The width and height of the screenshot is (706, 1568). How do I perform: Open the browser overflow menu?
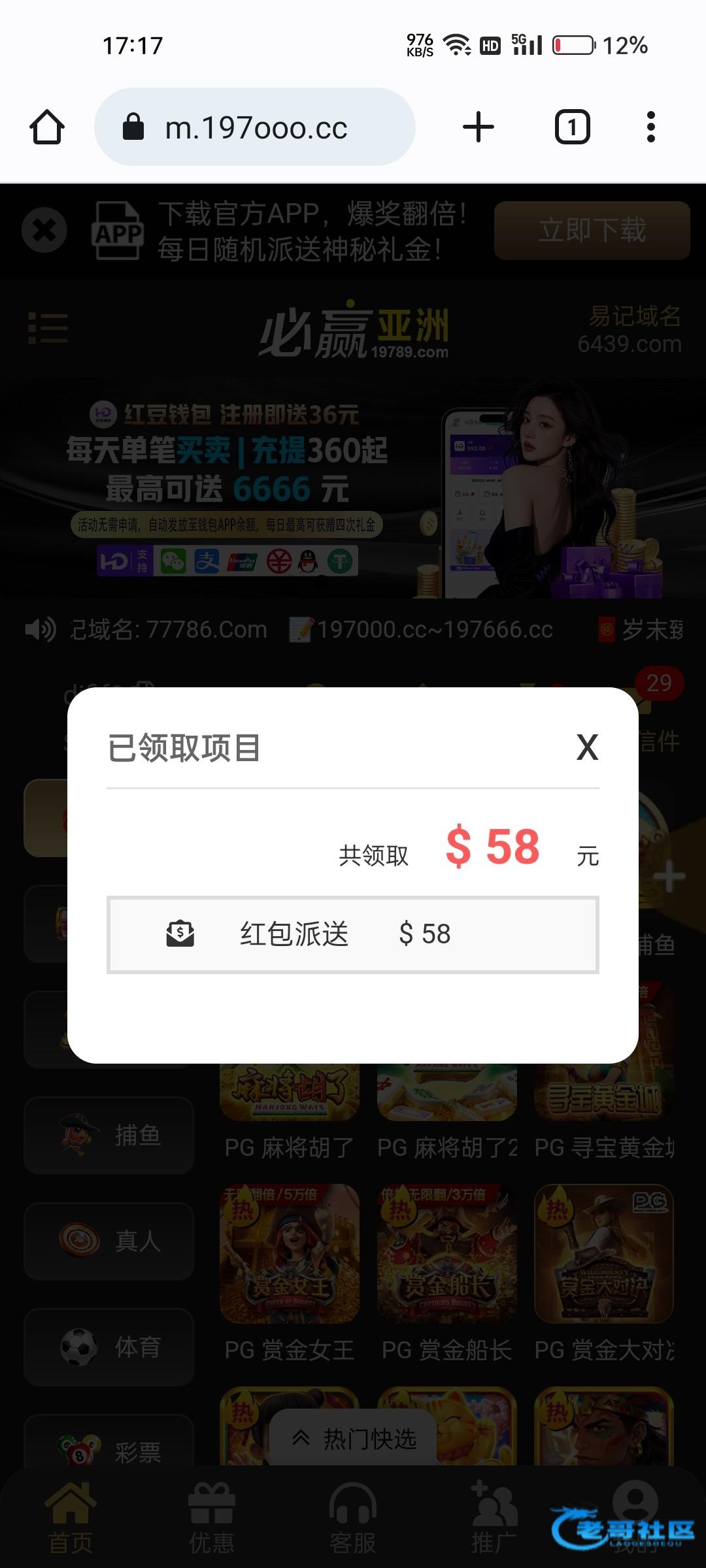650,127
